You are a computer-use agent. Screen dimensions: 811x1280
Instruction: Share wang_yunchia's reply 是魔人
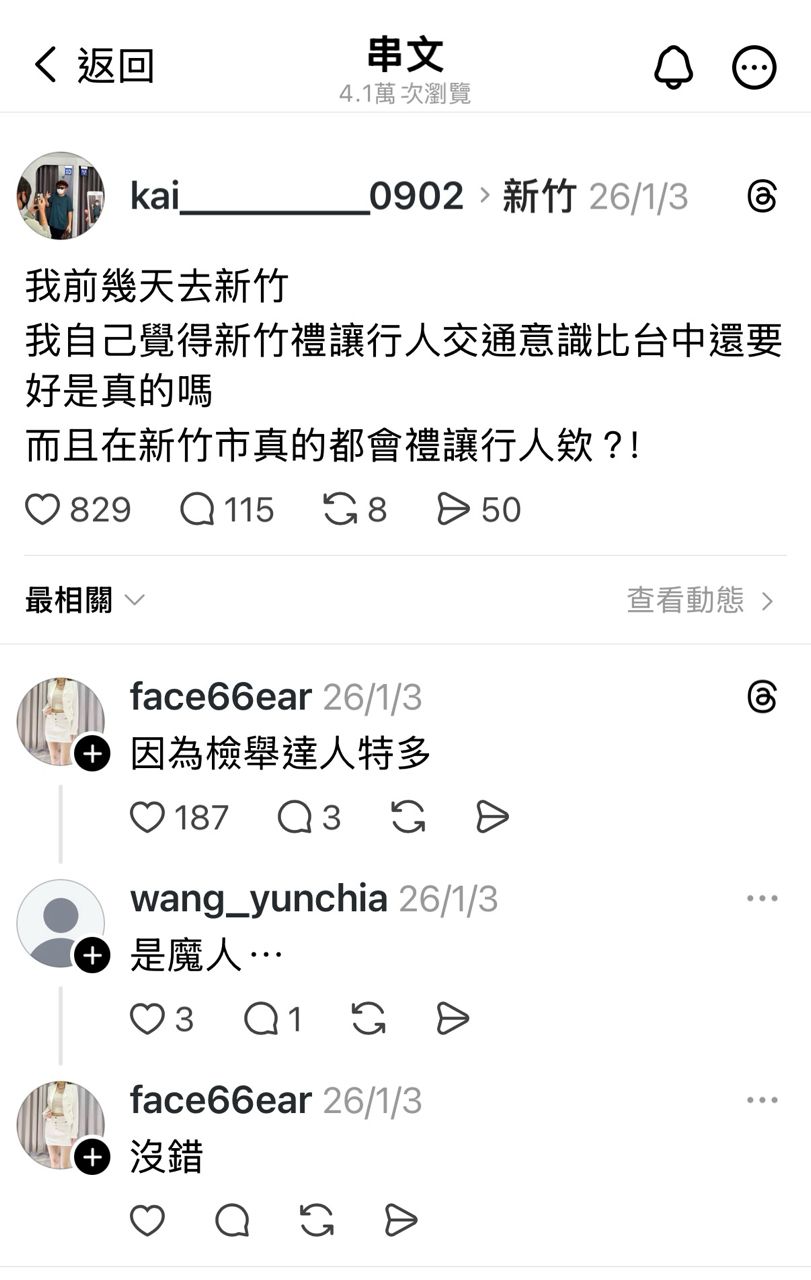point(453,1019)
